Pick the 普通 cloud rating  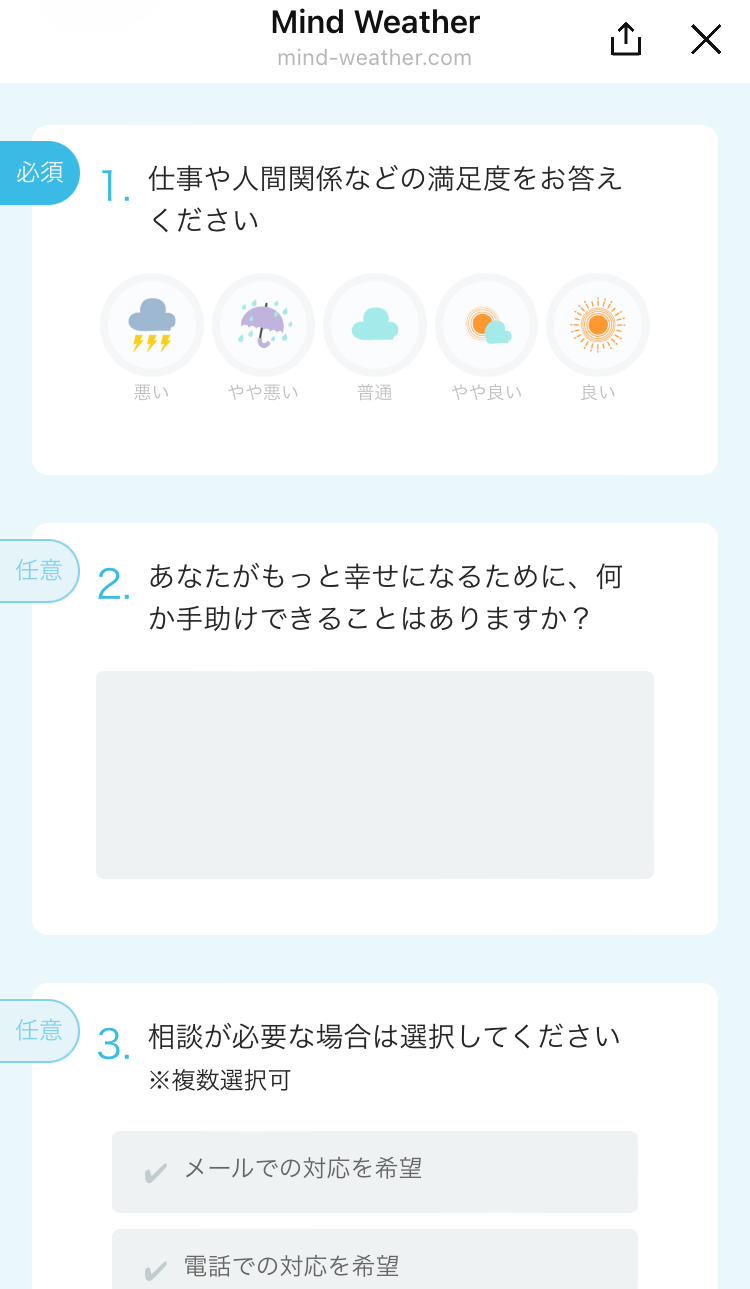coord(375,325)
